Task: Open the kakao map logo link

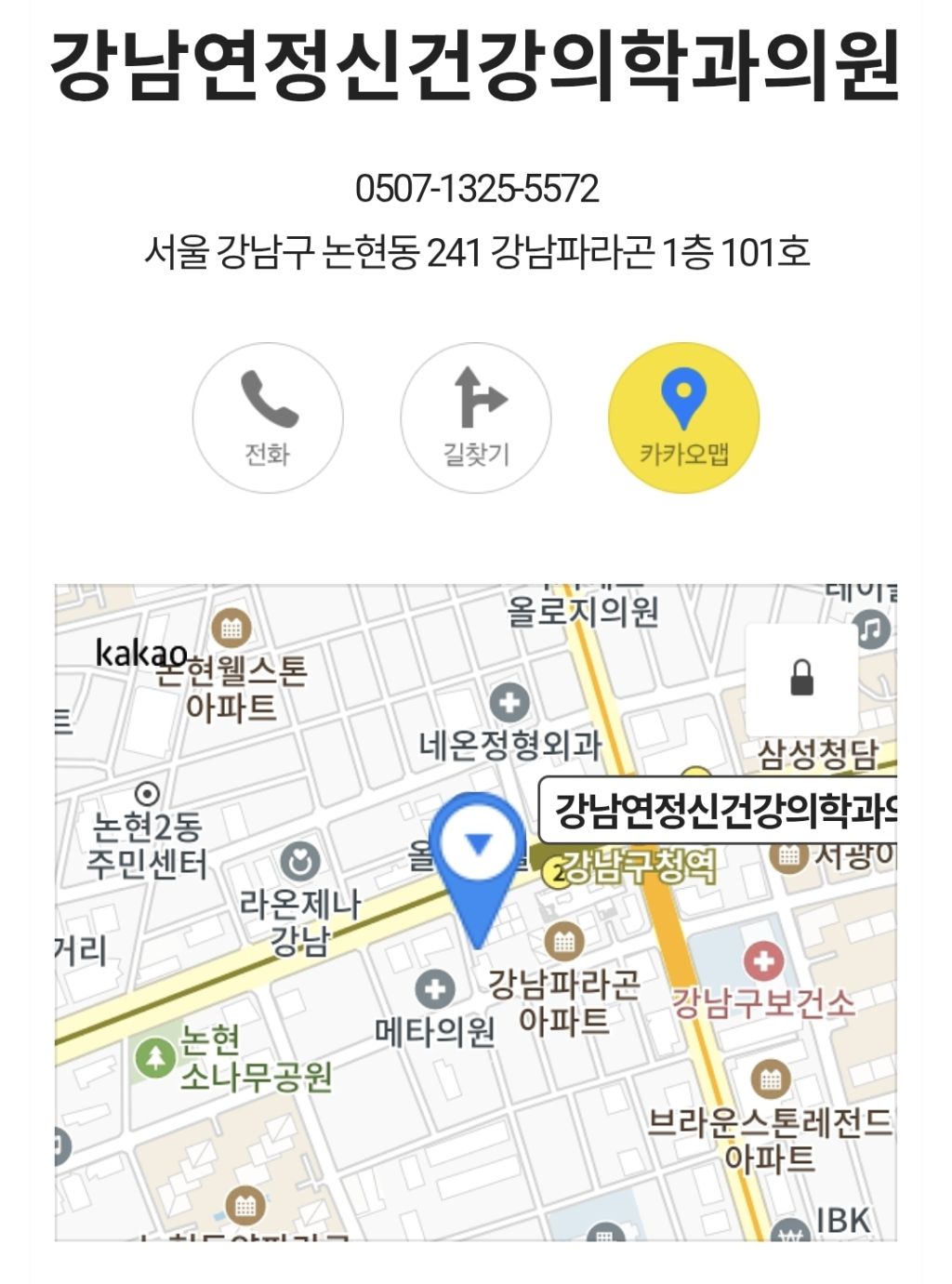Action: pos(140,653)
